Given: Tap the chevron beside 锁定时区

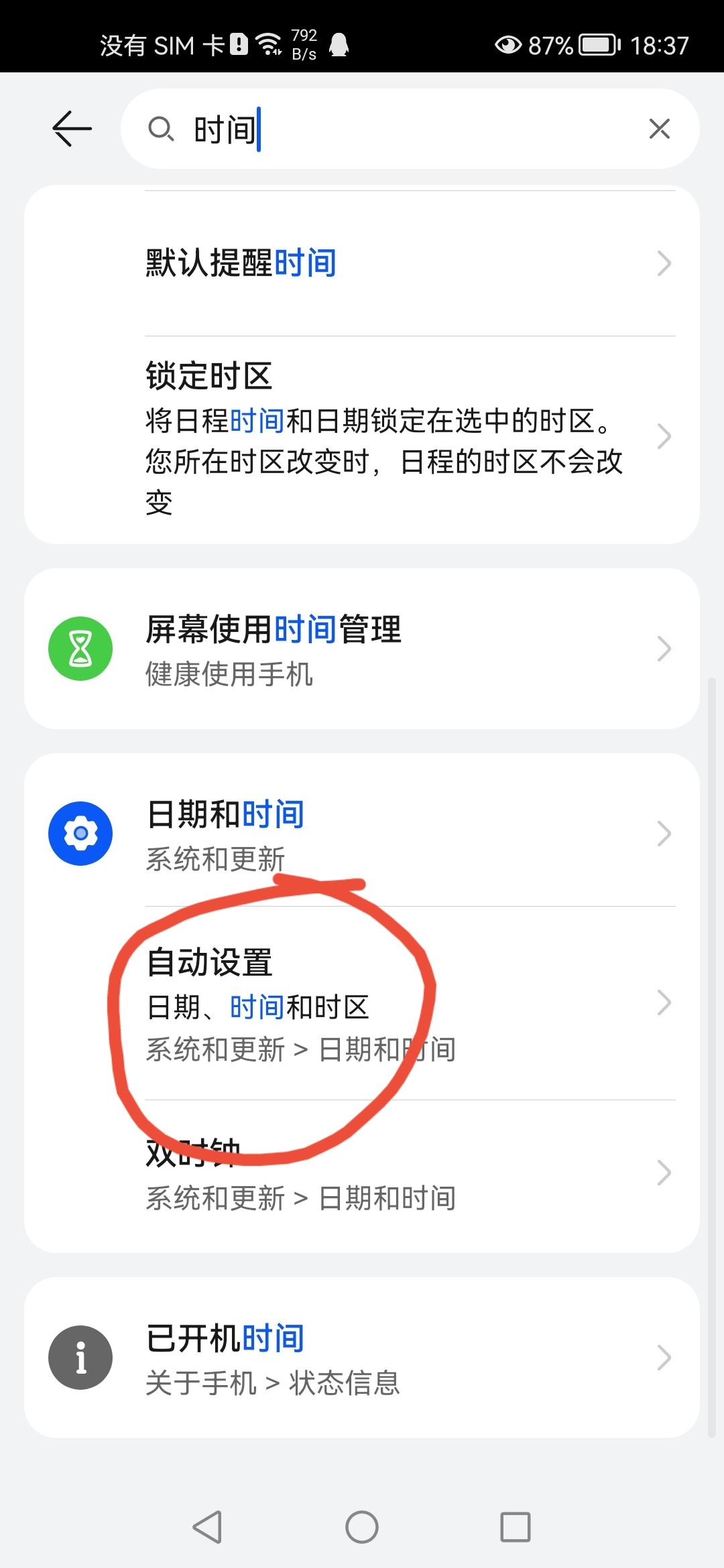Looking at the screenshot, I should point(664,436).
